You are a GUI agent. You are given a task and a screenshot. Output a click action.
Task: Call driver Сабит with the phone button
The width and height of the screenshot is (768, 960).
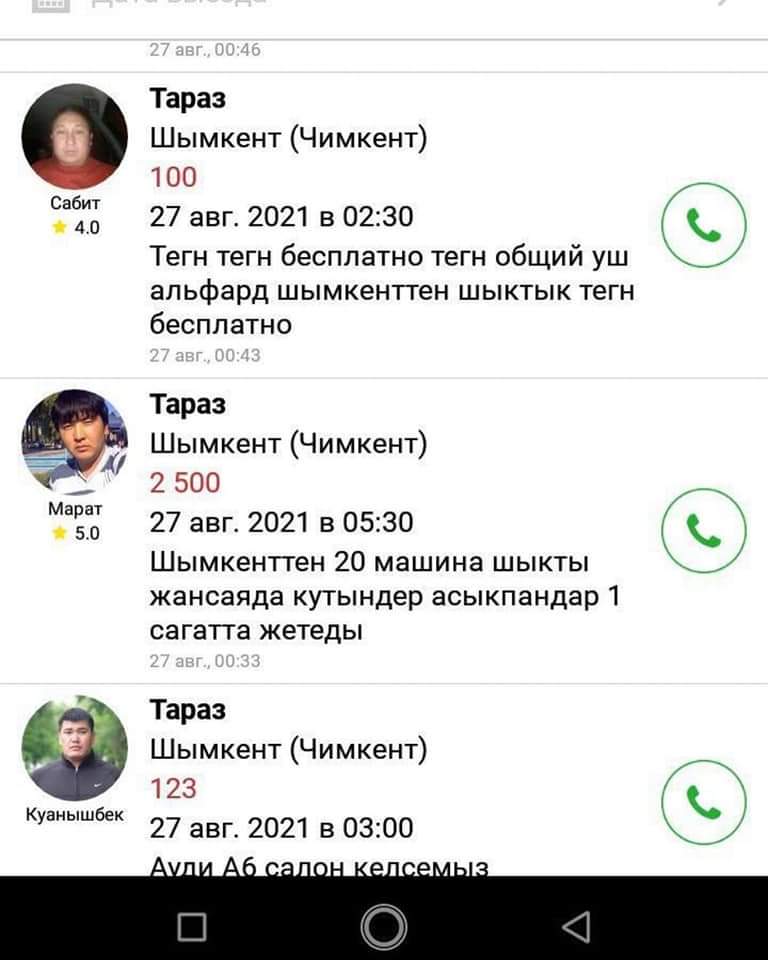click(704, 225)
